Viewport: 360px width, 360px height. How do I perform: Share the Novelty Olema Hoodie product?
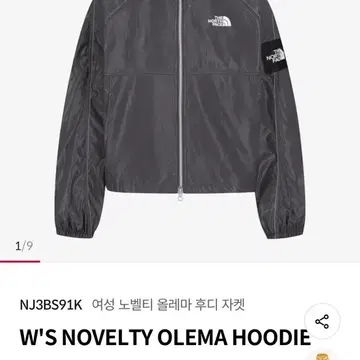coord(322,321)
